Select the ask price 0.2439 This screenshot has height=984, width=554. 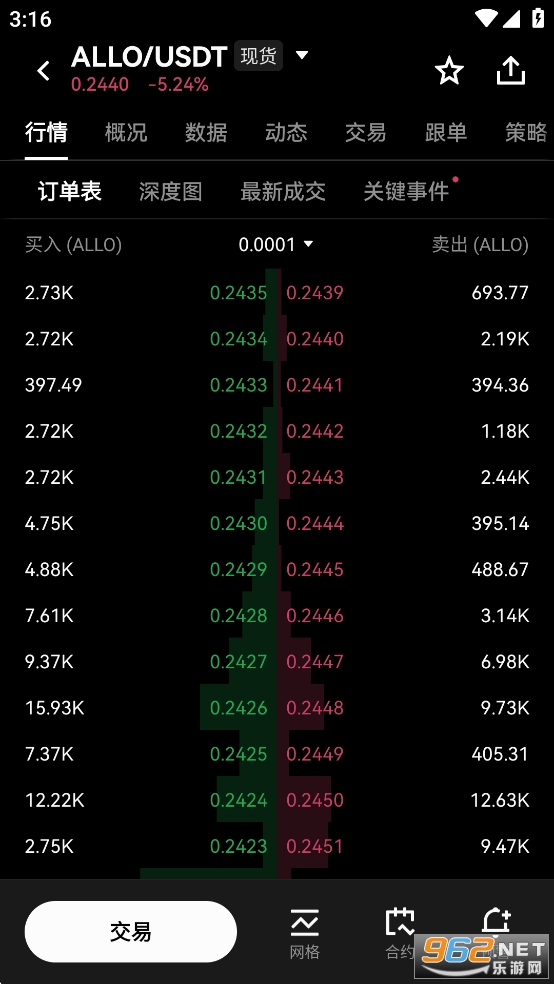click(x=315, y=292)
